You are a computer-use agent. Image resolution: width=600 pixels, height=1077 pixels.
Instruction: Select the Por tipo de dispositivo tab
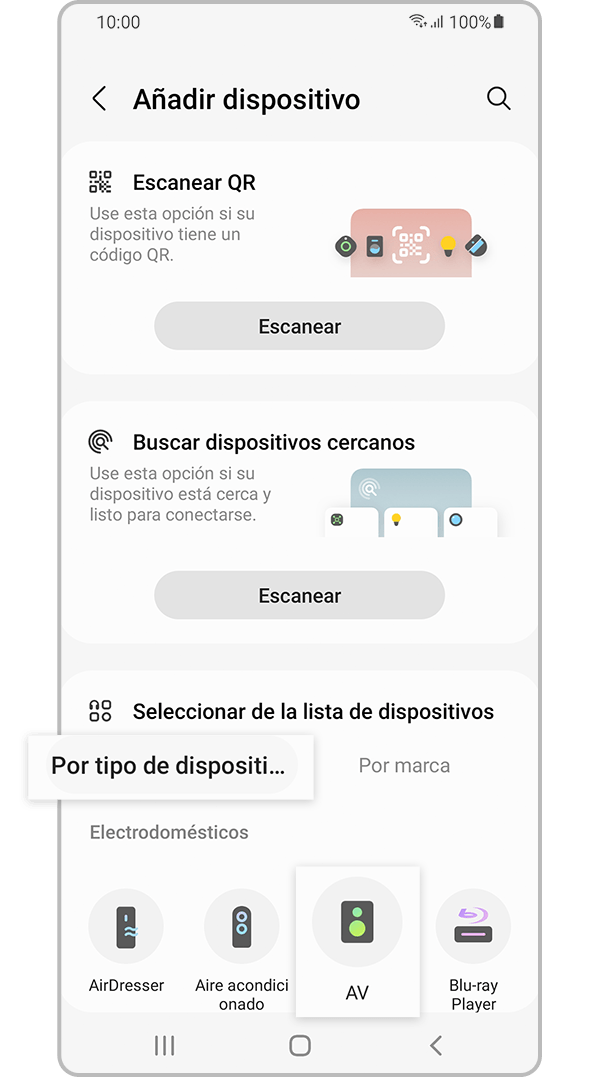170,766
